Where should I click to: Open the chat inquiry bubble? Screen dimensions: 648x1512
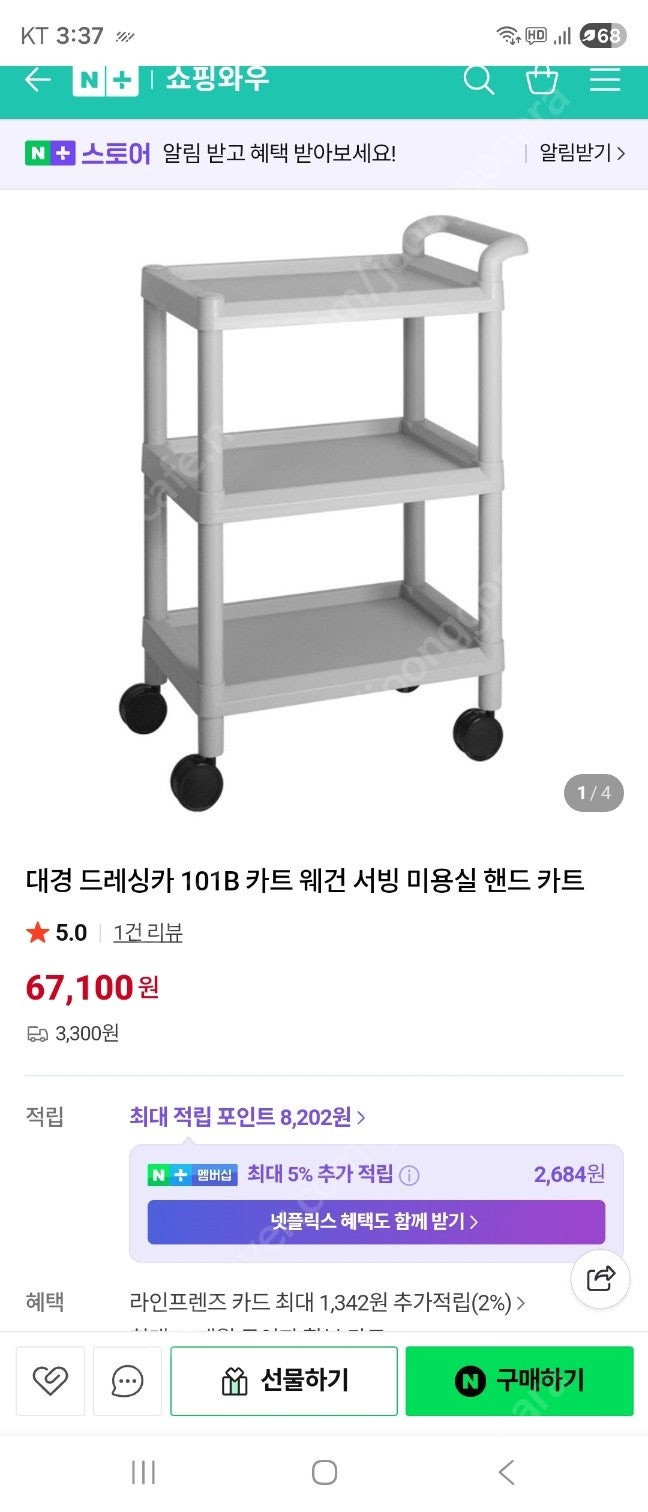tap(127, 1381)
